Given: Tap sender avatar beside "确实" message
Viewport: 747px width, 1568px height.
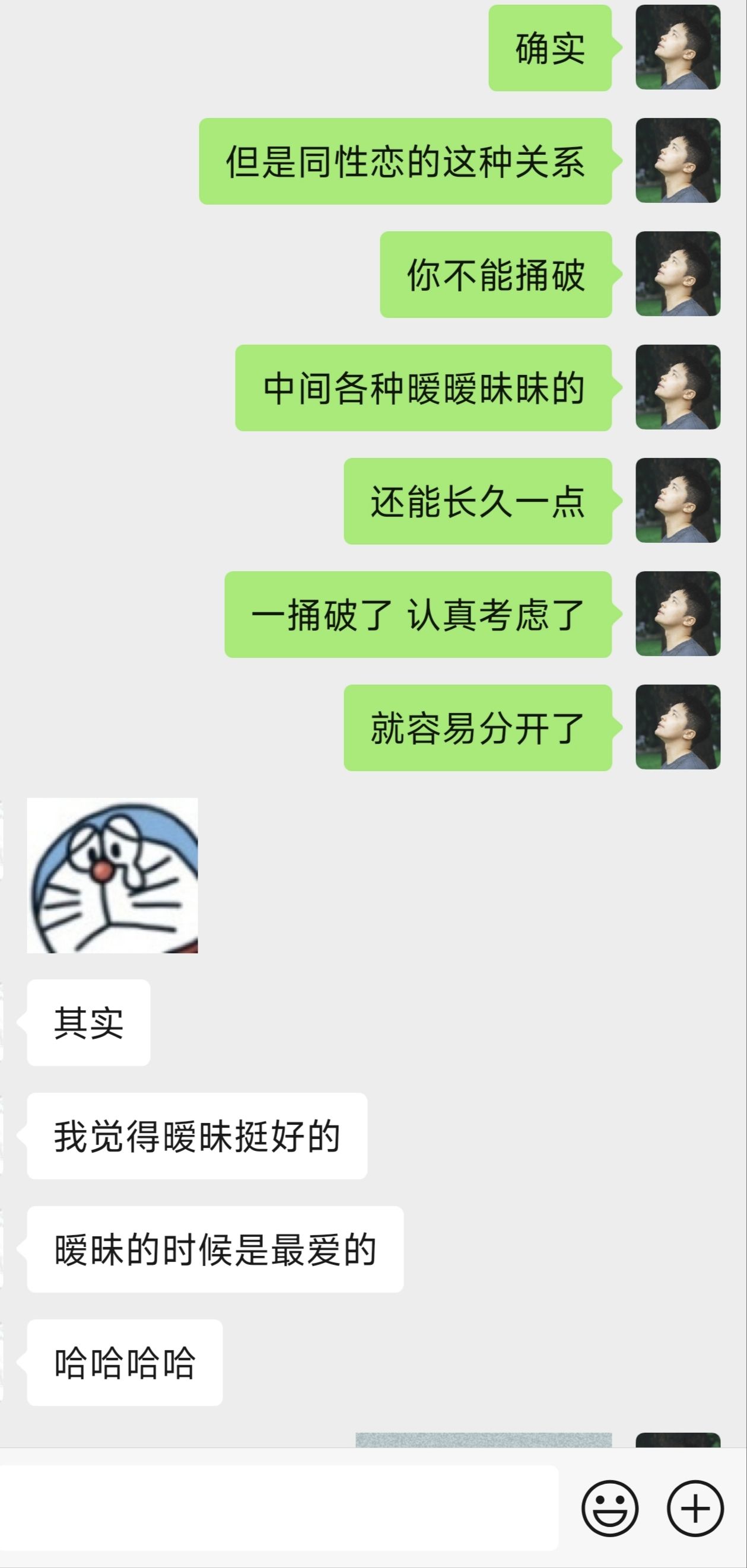Looking at the screenshot, I should pos(678,47).
